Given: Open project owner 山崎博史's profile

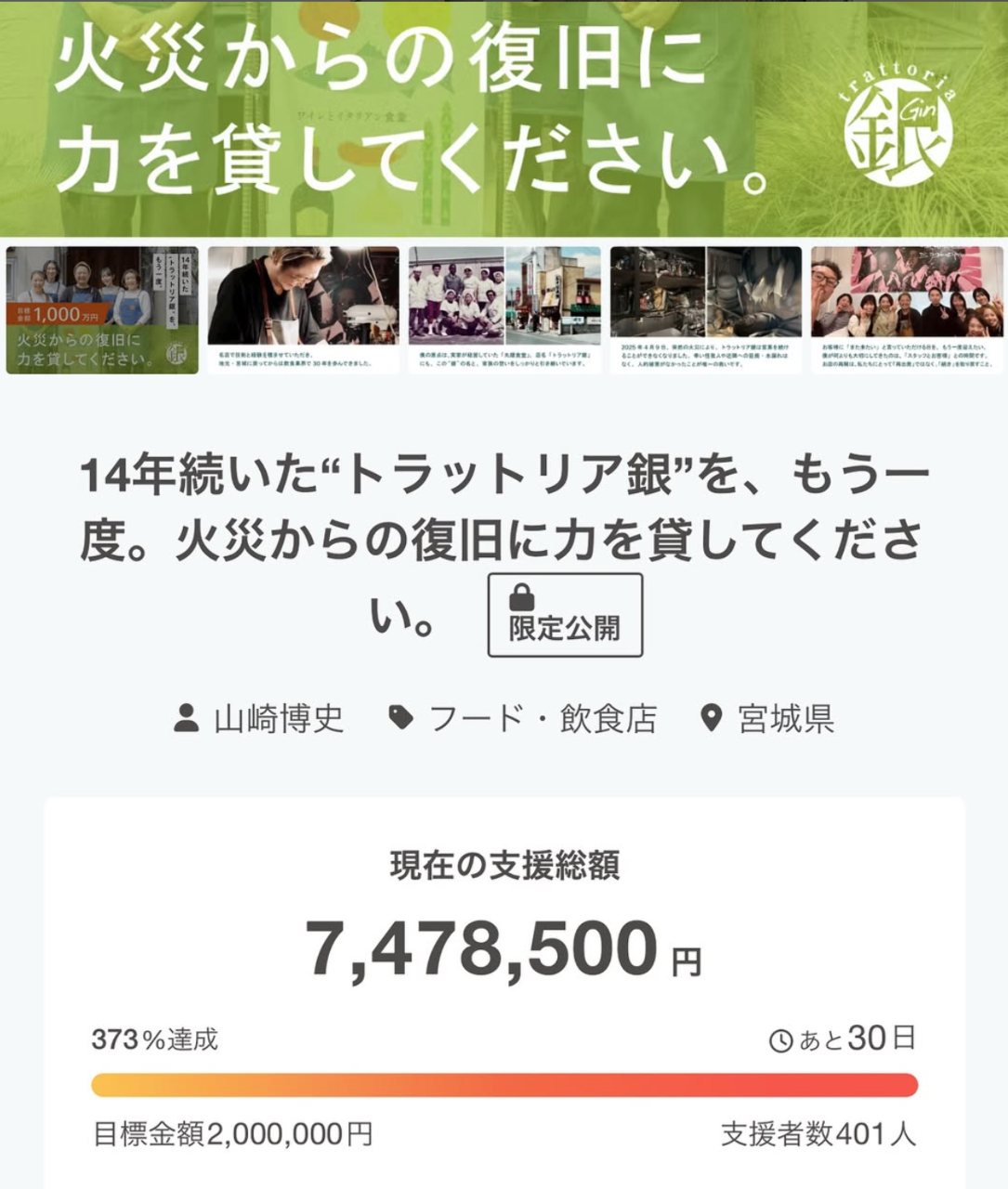Looking at the screenshot, I should click(x=260, y=718).
